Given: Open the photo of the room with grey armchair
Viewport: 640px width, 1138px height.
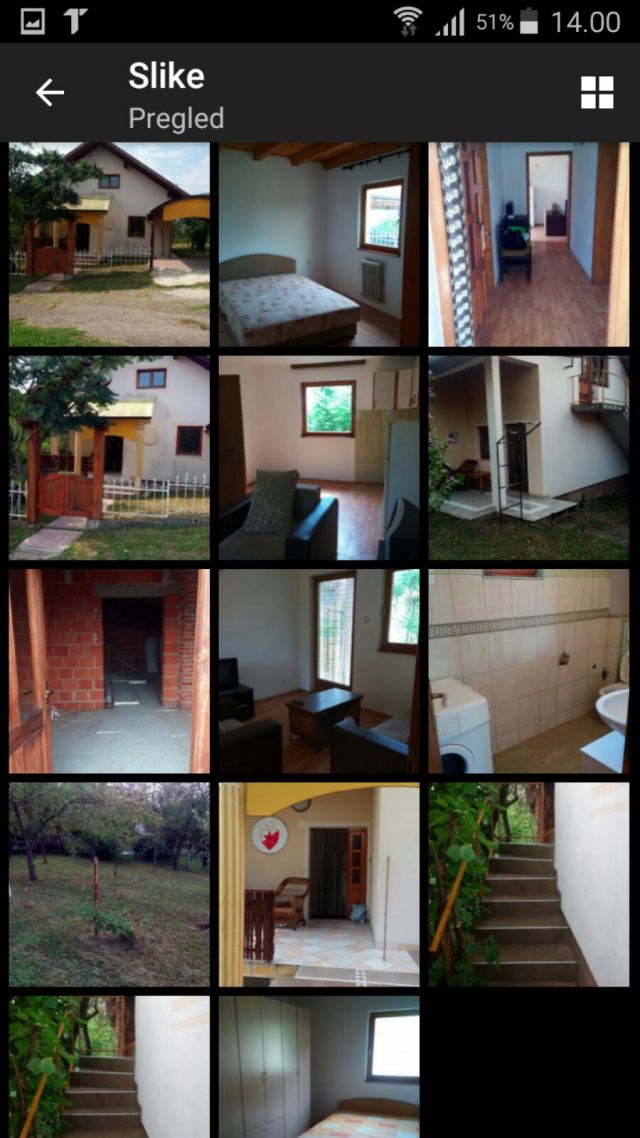Looking at the screenshot, I should [x=319, y=458].
